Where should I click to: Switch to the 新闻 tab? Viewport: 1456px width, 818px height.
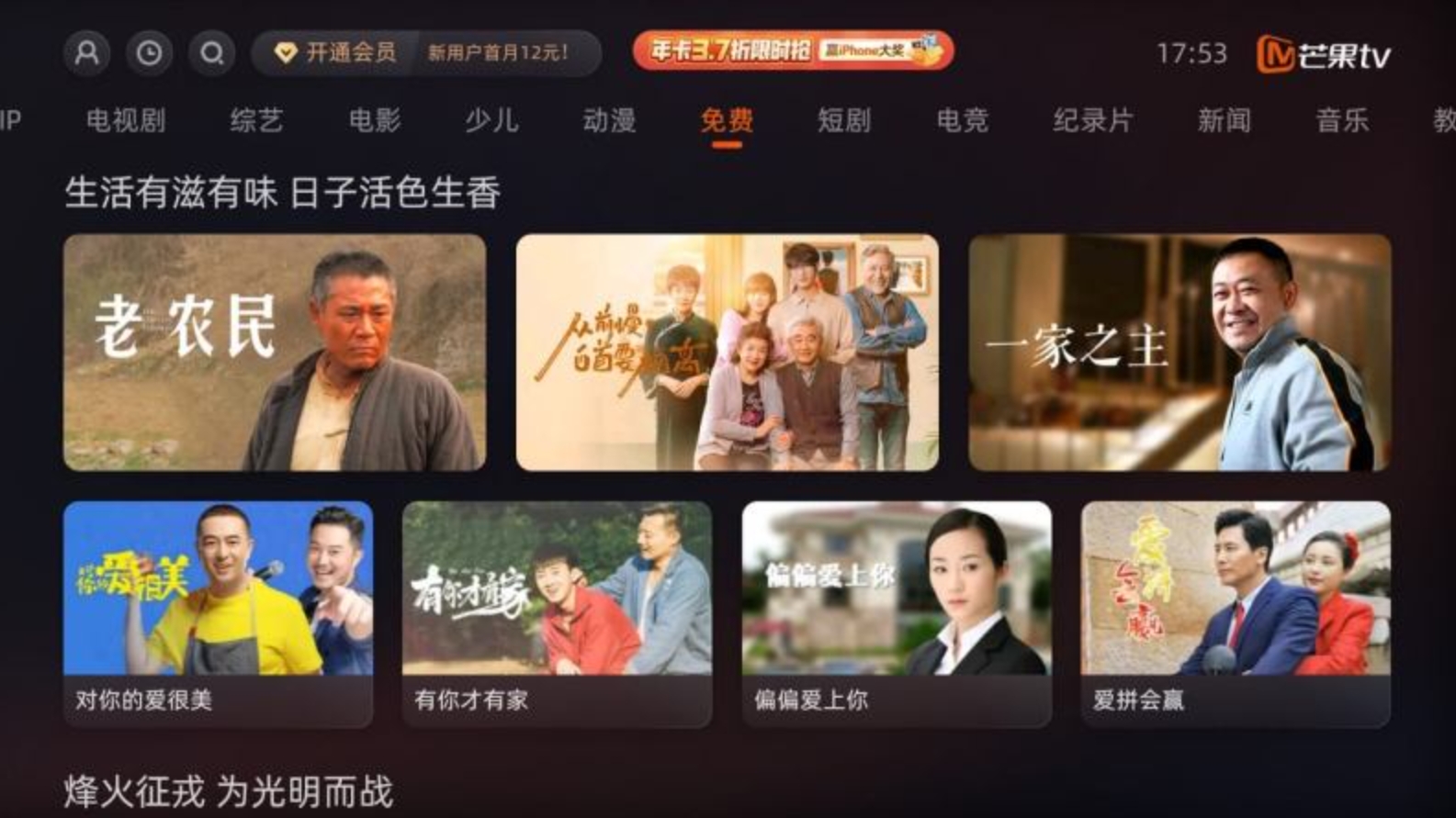pyautogui.click(x=1224, y=120)
